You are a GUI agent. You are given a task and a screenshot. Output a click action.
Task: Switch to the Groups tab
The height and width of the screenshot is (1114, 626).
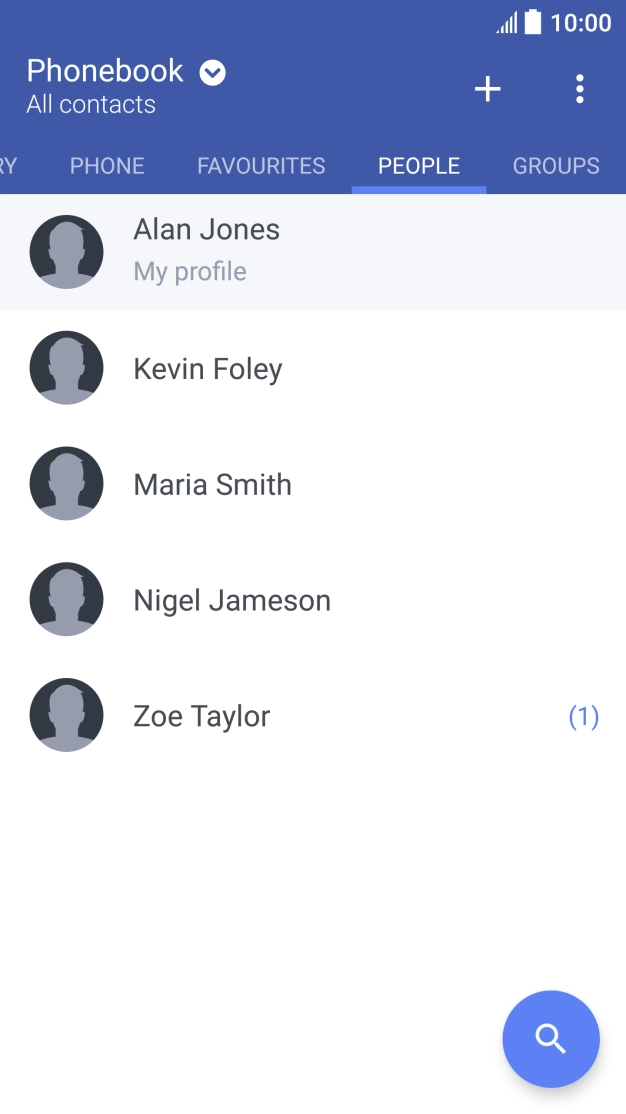pyautogui.click(x=556, y=166)
